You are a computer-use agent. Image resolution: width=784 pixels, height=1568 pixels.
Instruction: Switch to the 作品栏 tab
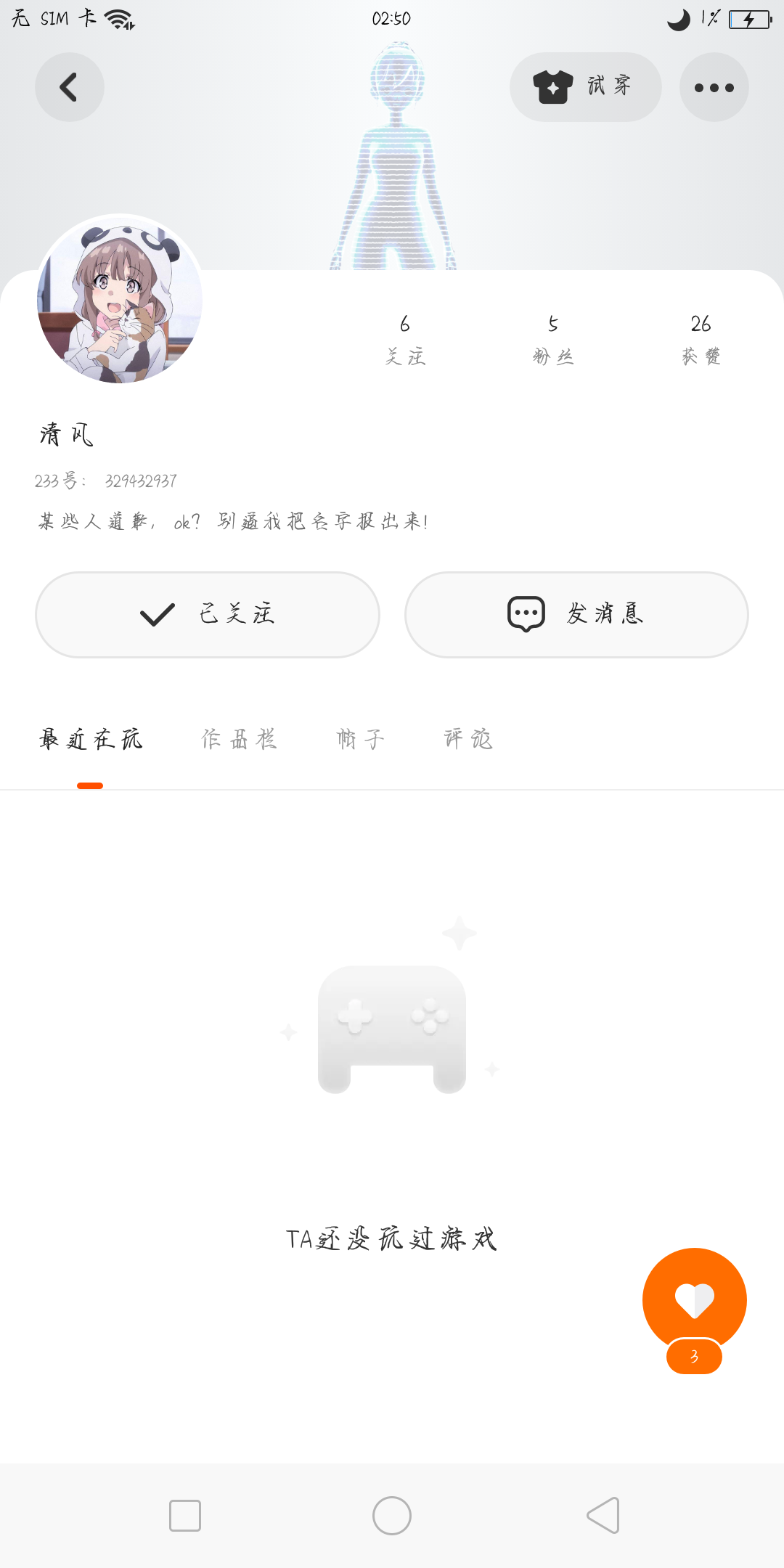(239, 740)
